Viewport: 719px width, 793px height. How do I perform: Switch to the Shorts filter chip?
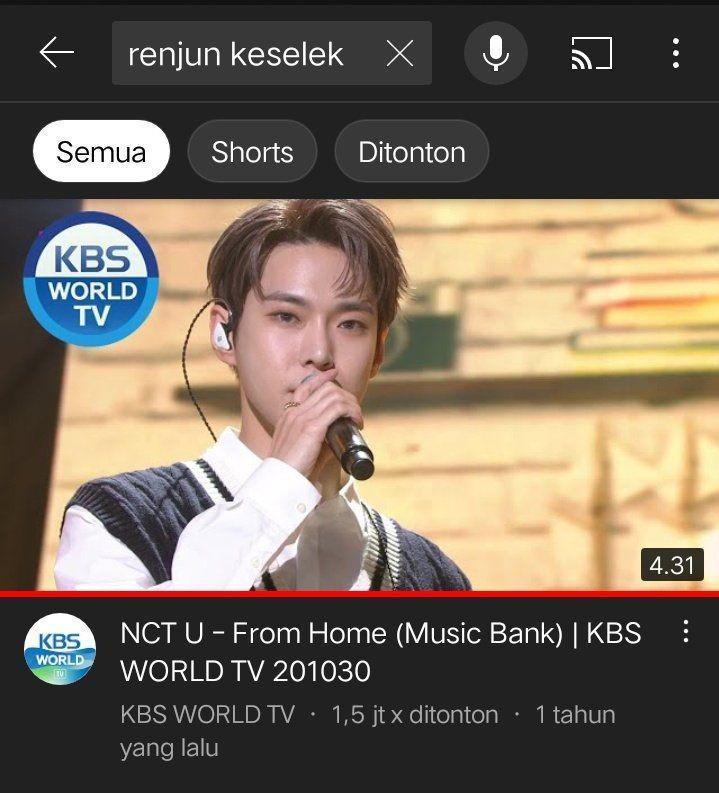click(x=252, y=152)
